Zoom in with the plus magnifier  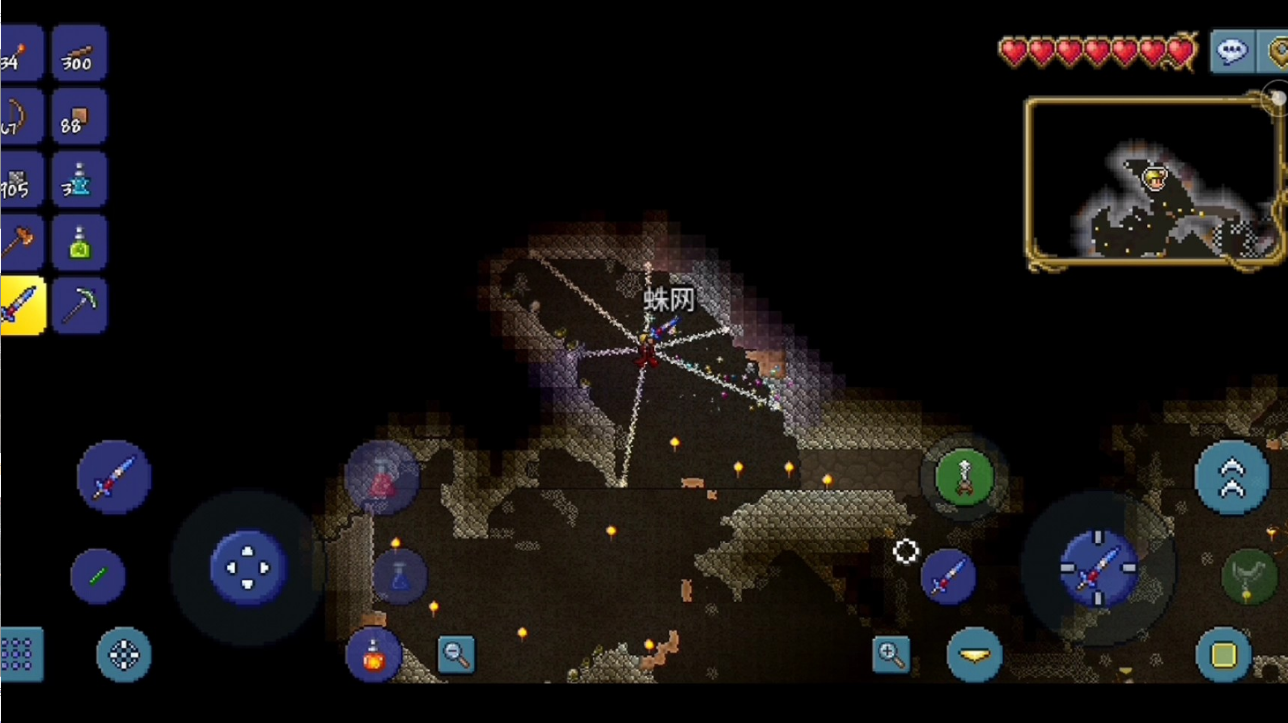(x=890, y=655)
